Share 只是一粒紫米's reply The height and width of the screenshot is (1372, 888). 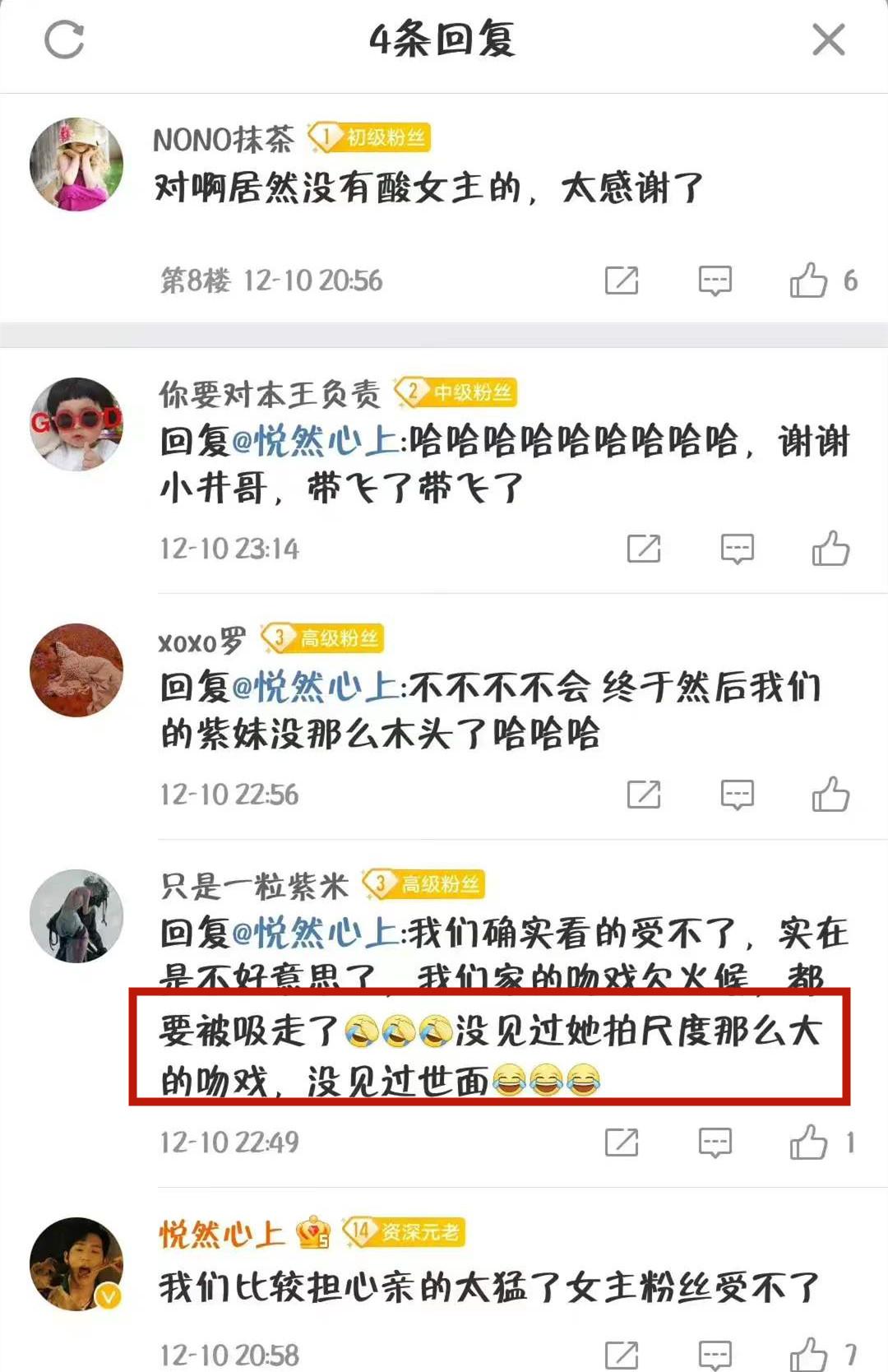tap(622, 1143)
